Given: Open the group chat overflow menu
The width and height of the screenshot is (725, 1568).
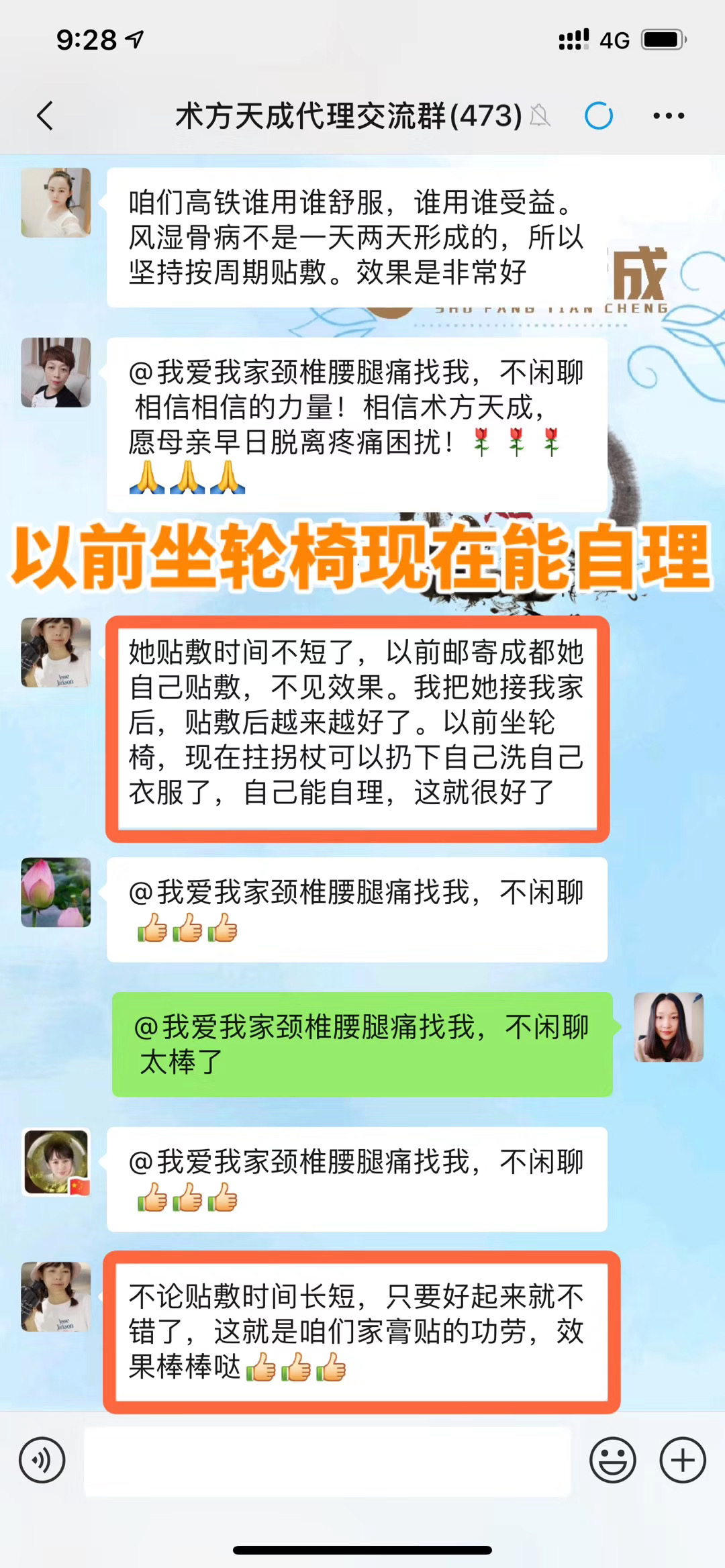Looking at the screenshot, I should click(x=669, y=116).
